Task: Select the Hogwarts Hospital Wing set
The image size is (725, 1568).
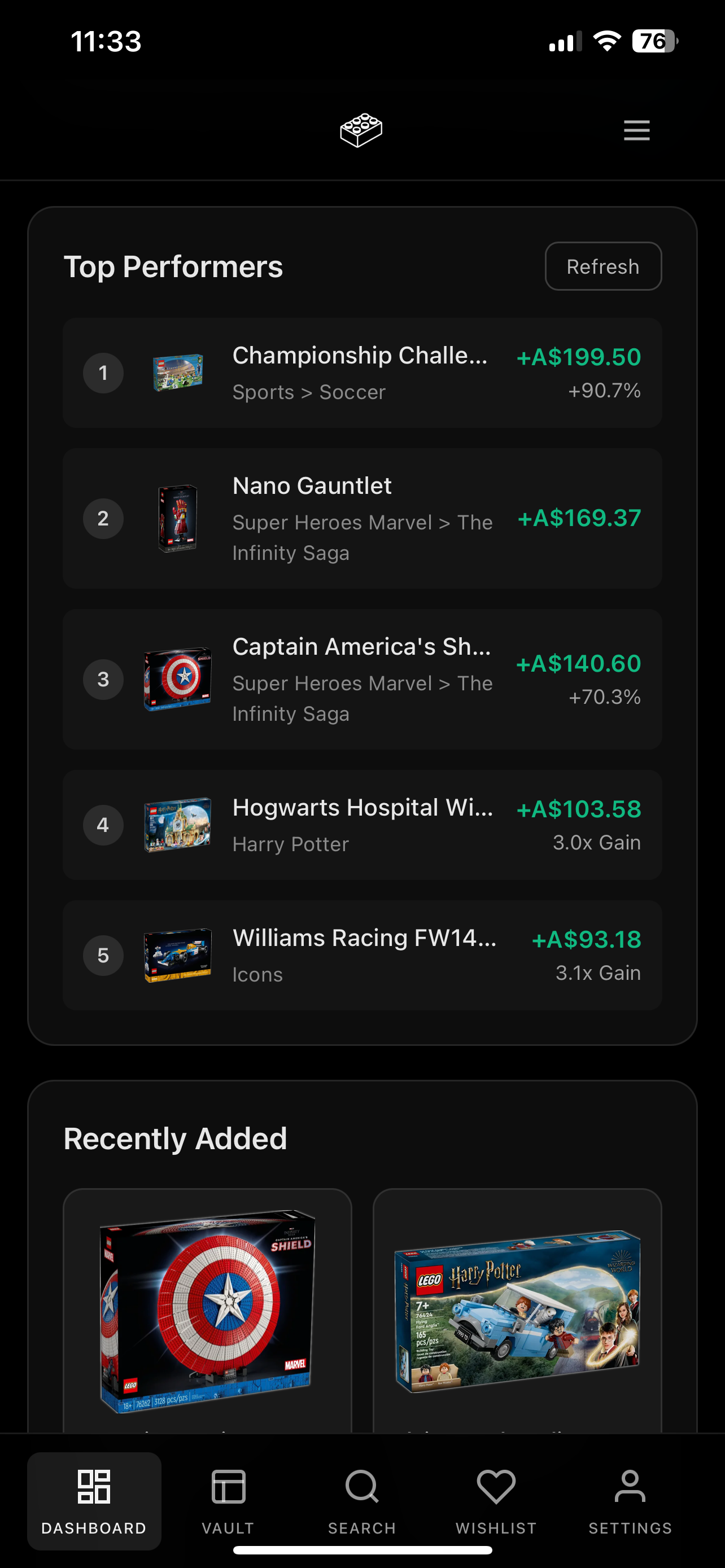Action: [x=361, y=825]
